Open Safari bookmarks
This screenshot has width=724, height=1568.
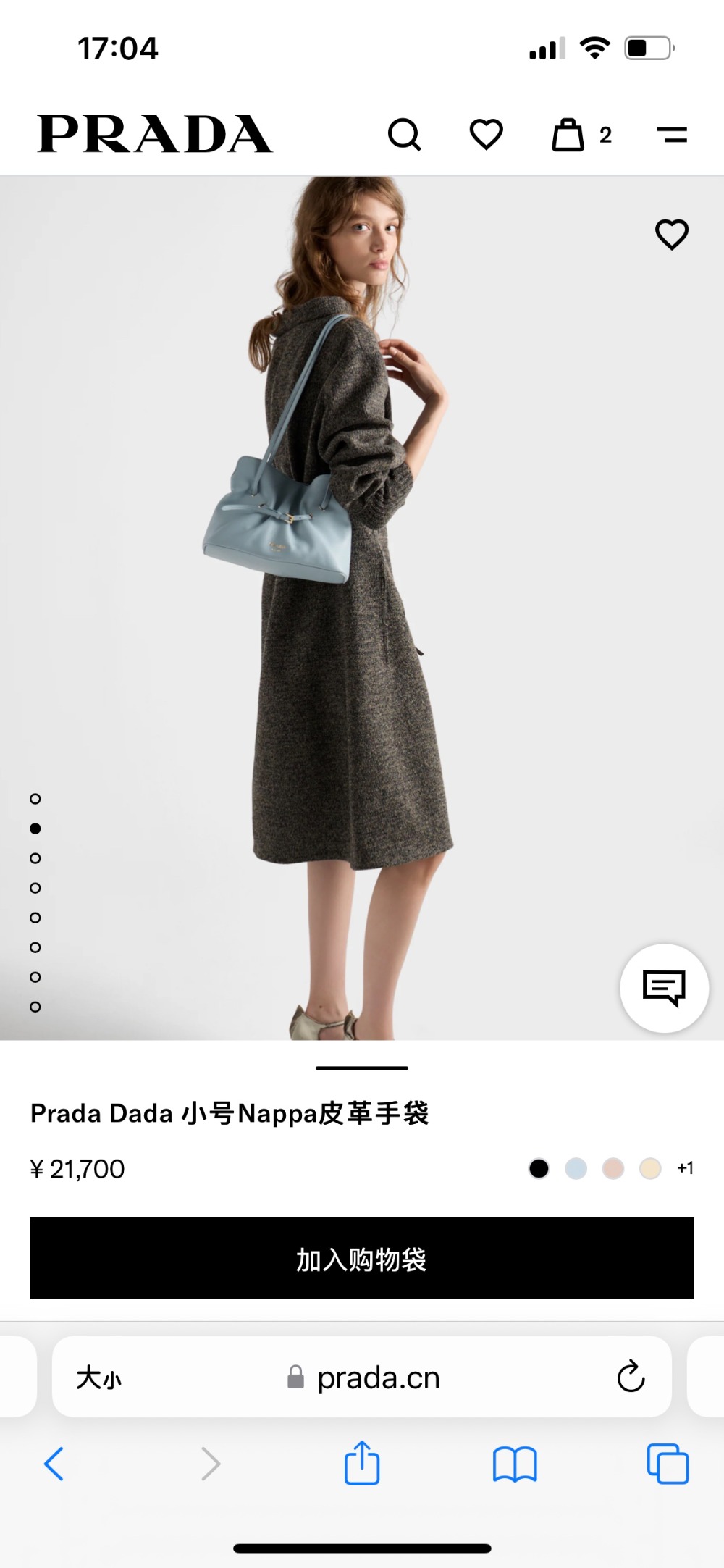[514, 1464]
